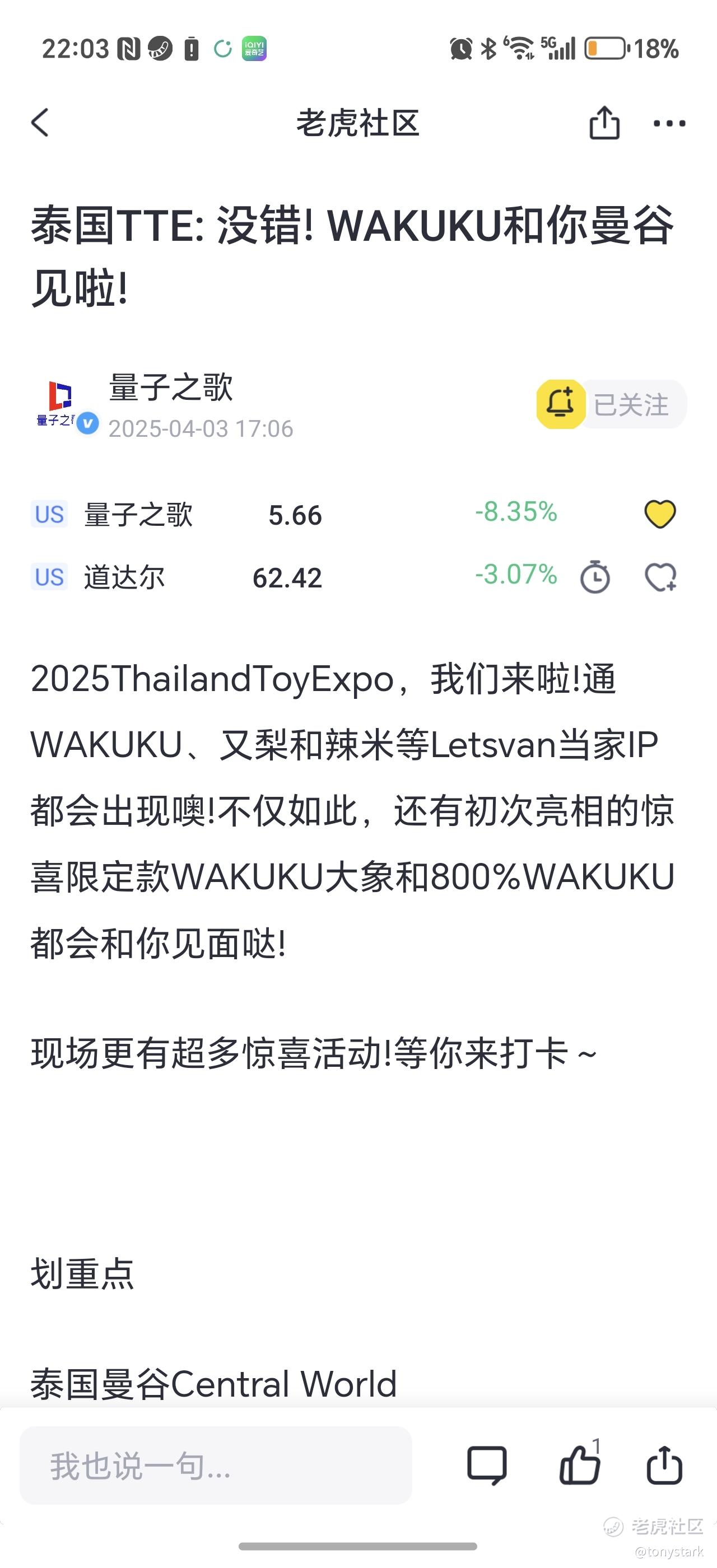Share via the bottom bar share icon
Screen dimensions: 717x1568
[664, 1465]
